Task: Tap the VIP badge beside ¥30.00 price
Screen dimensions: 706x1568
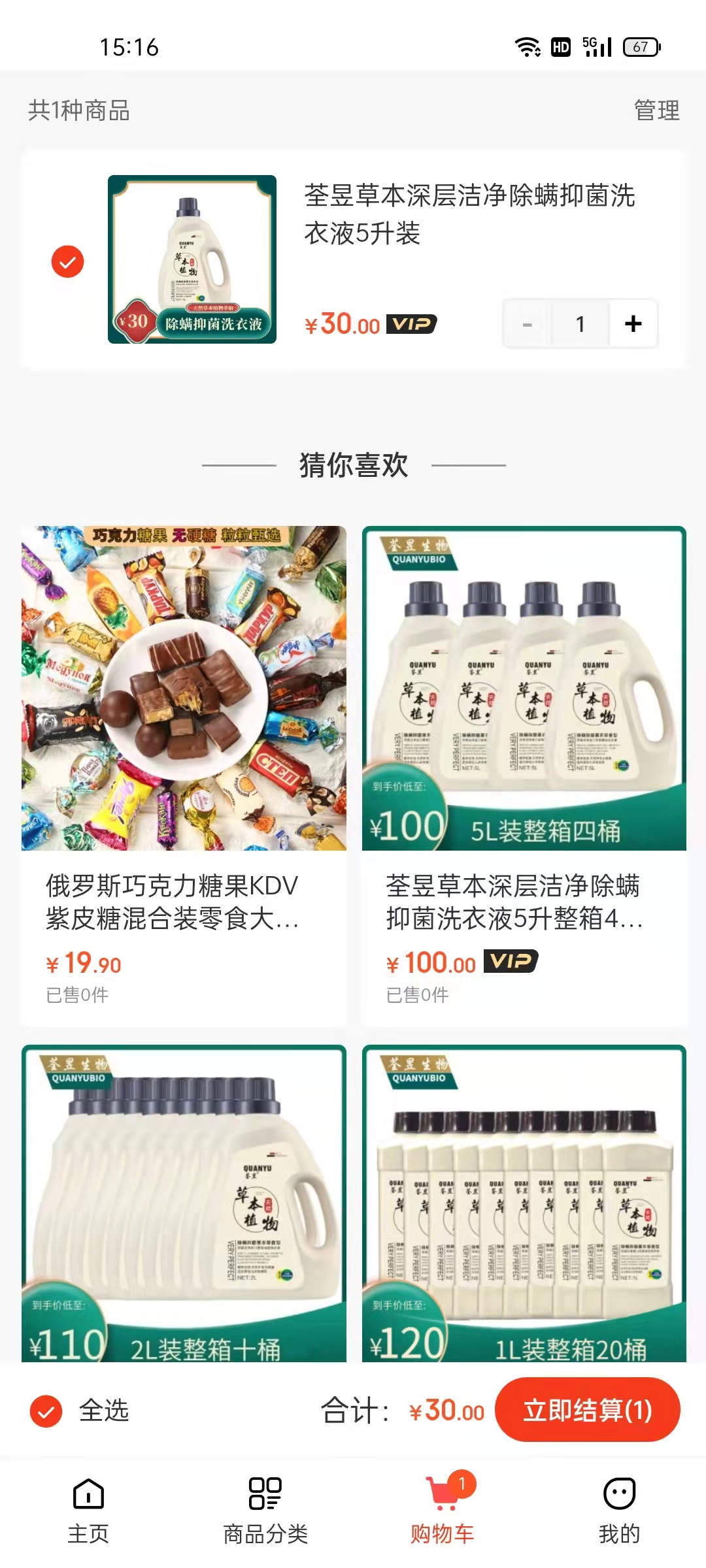Action: (x=411, y=325)
